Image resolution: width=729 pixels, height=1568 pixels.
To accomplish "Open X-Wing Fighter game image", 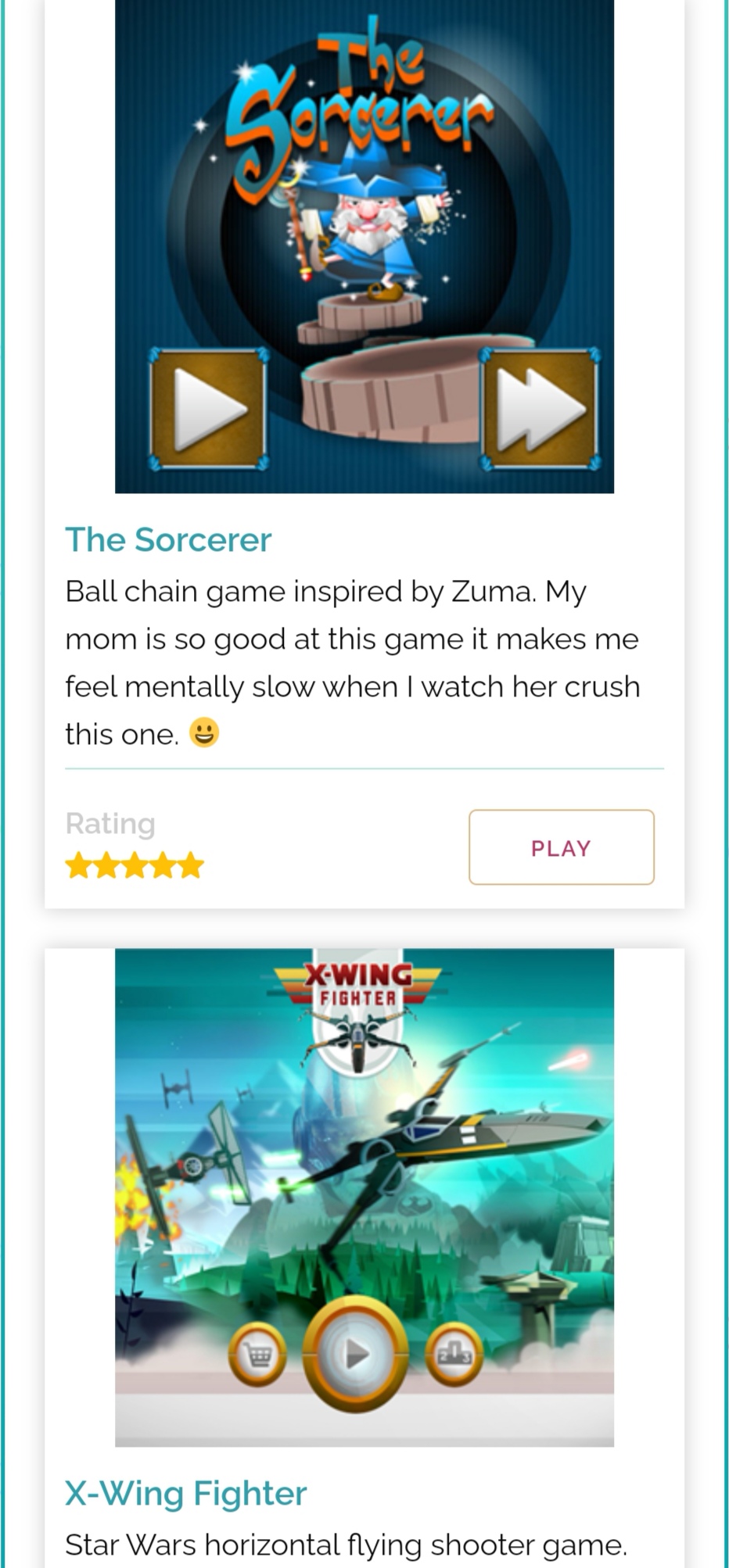I will (364, 1196).
